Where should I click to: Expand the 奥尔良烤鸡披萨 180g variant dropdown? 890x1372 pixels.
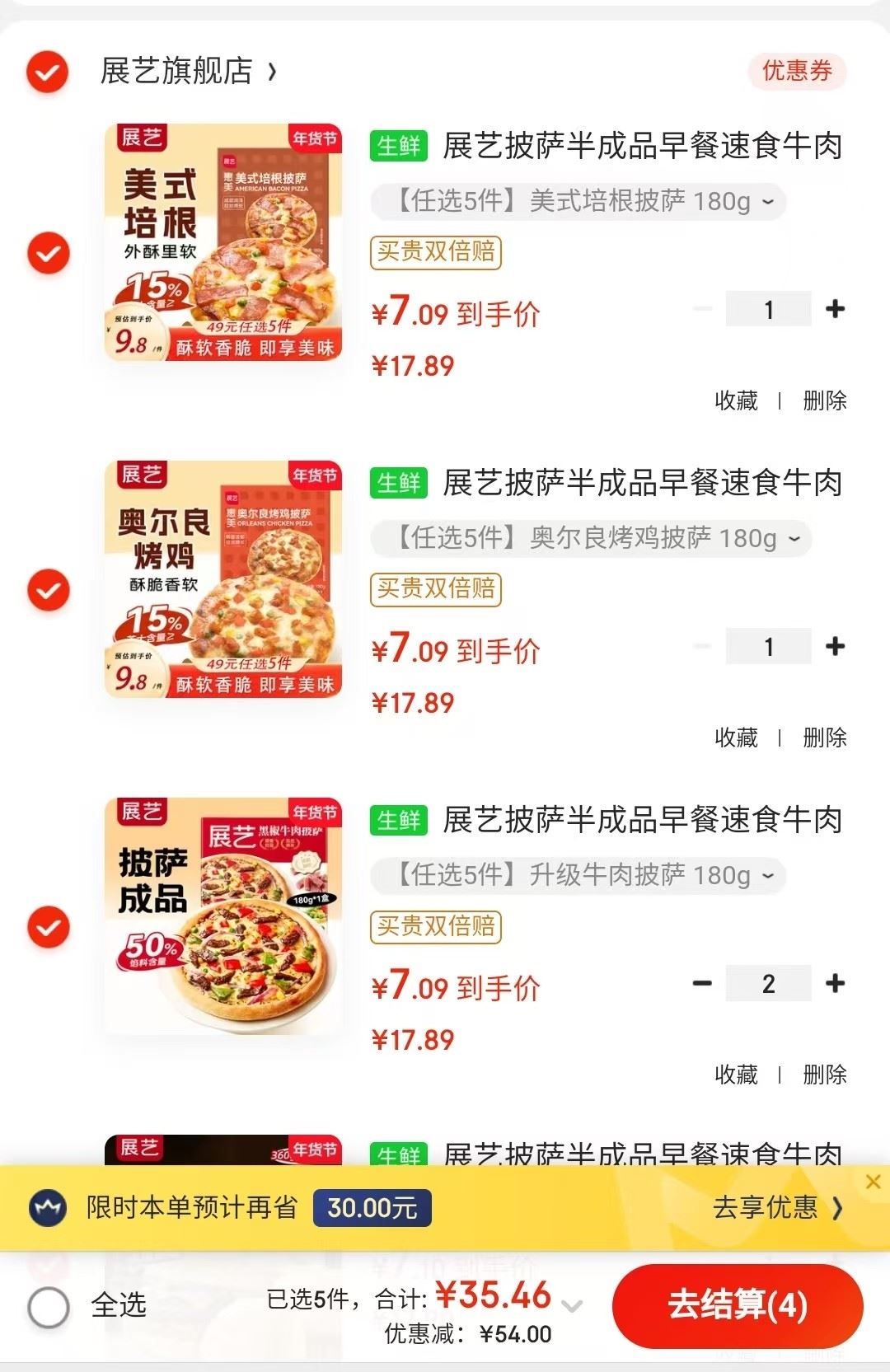tap(591, 539)
